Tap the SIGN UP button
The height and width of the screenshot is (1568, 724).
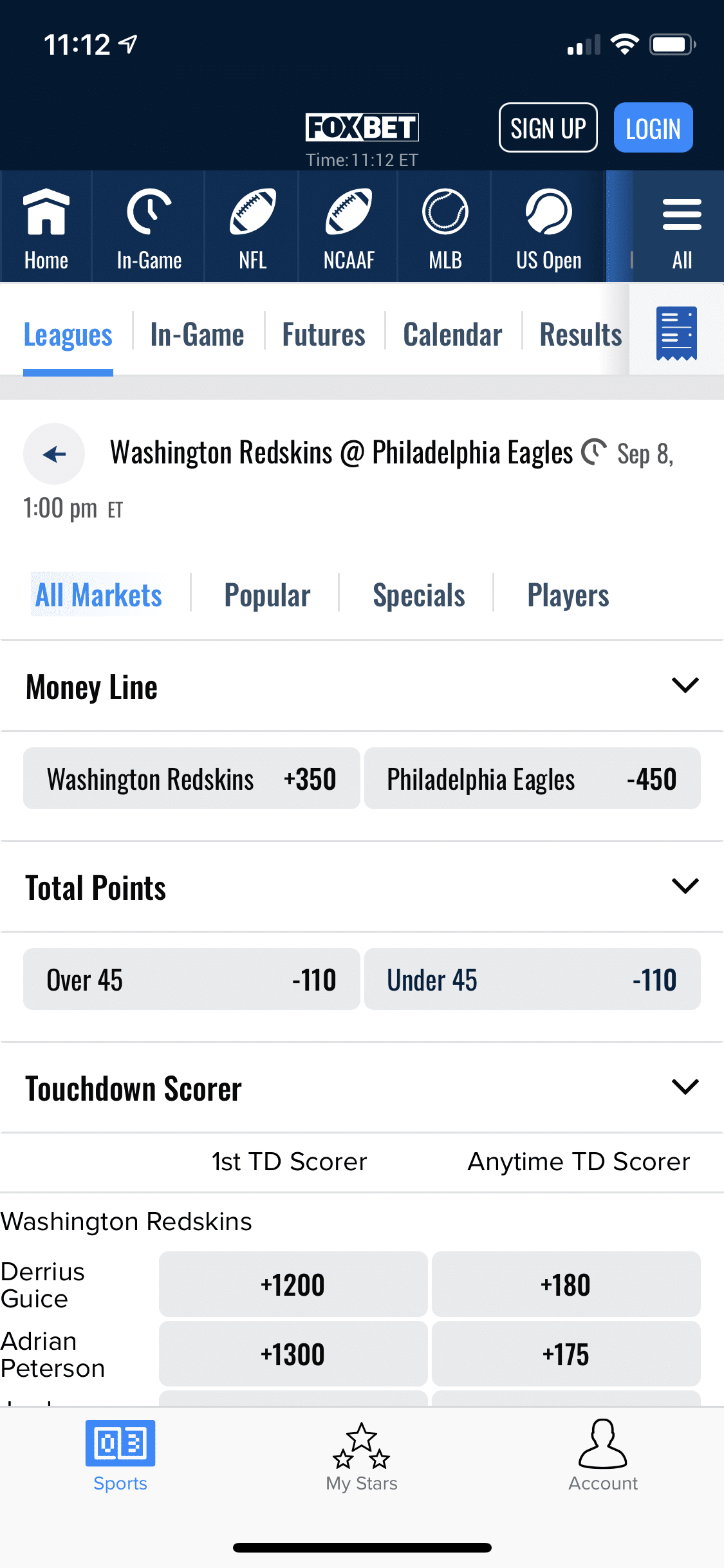coord(548,127)
